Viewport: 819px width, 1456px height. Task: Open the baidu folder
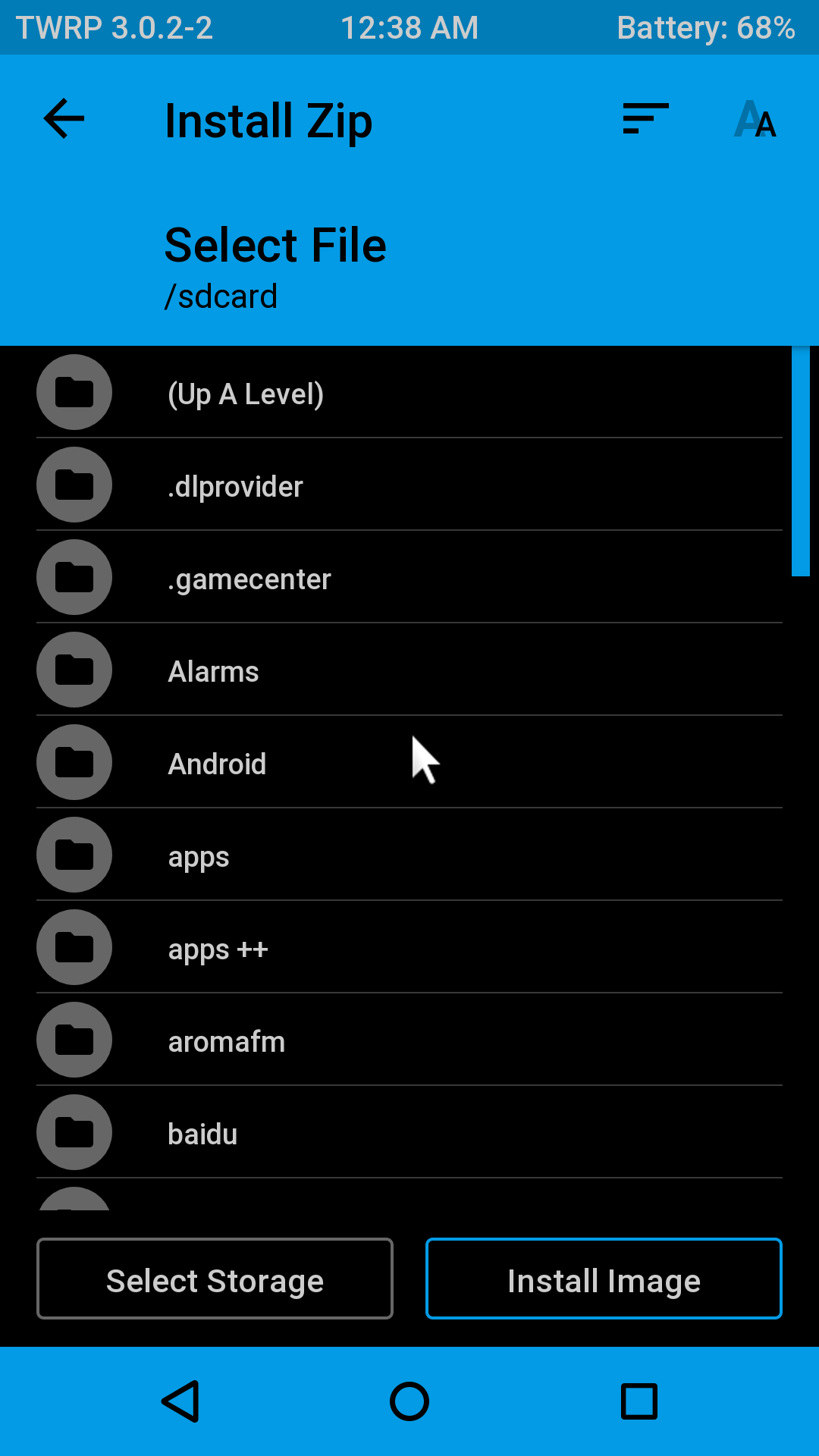pyautogui.click(x=203, y=1134)
